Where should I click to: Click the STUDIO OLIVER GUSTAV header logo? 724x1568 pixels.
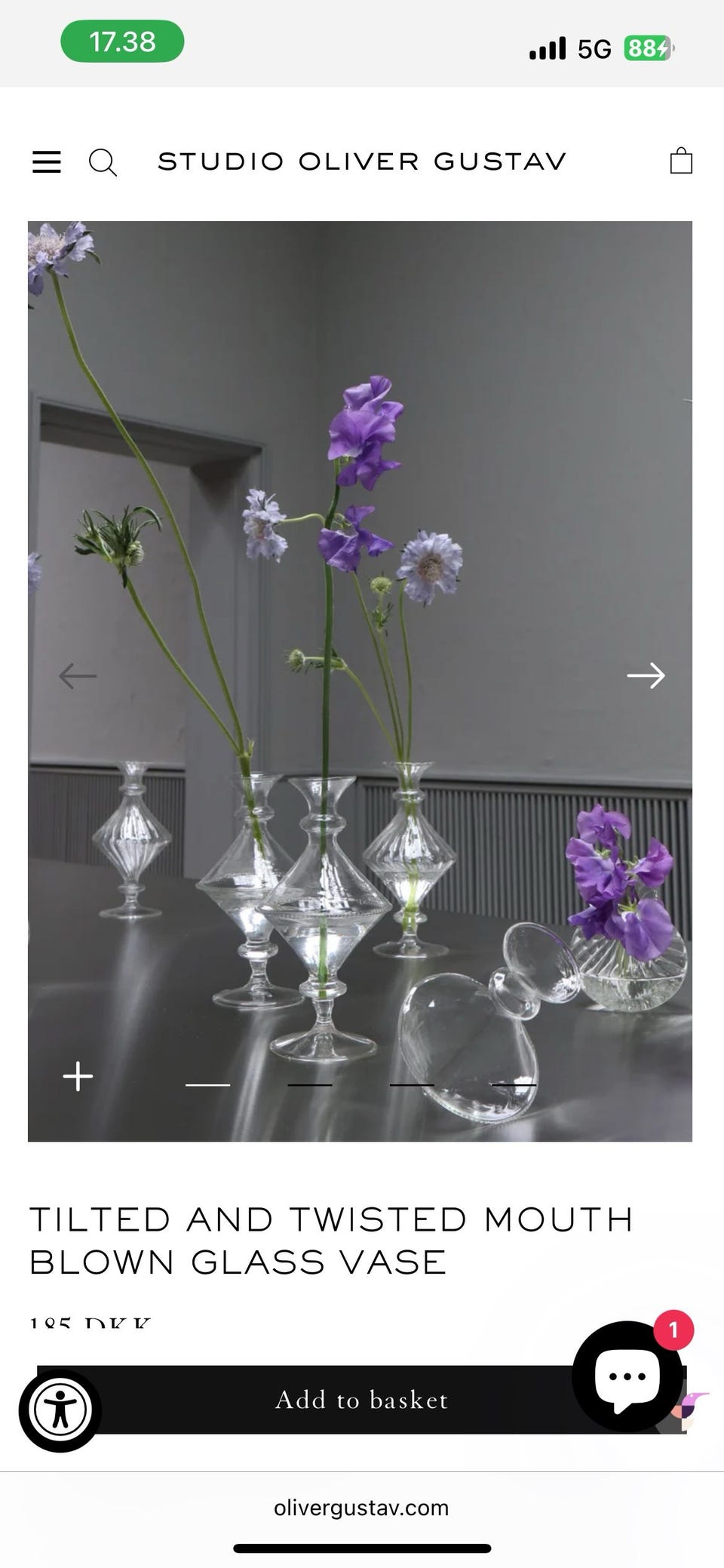361,161
